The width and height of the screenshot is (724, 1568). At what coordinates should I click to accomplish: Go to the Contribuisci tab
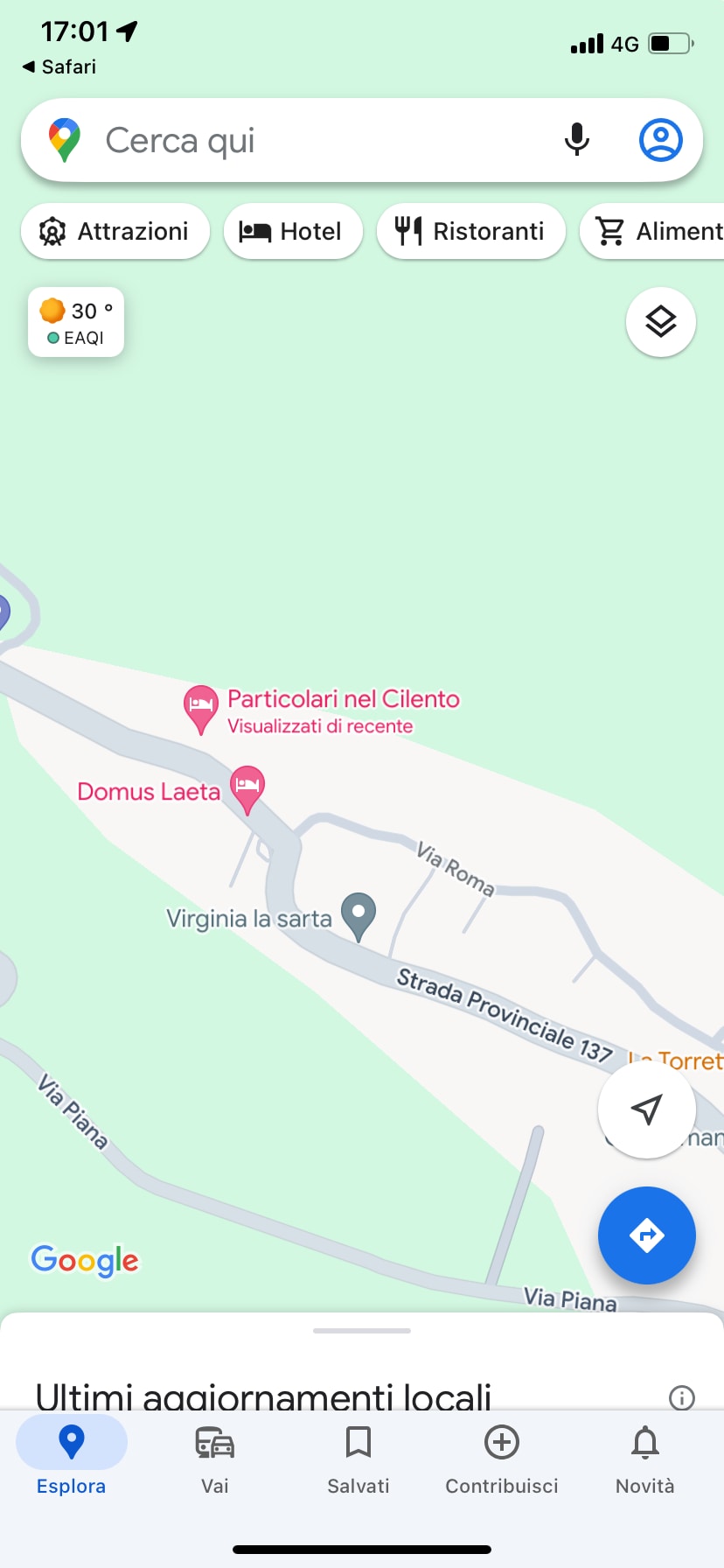coord(502,1458)
